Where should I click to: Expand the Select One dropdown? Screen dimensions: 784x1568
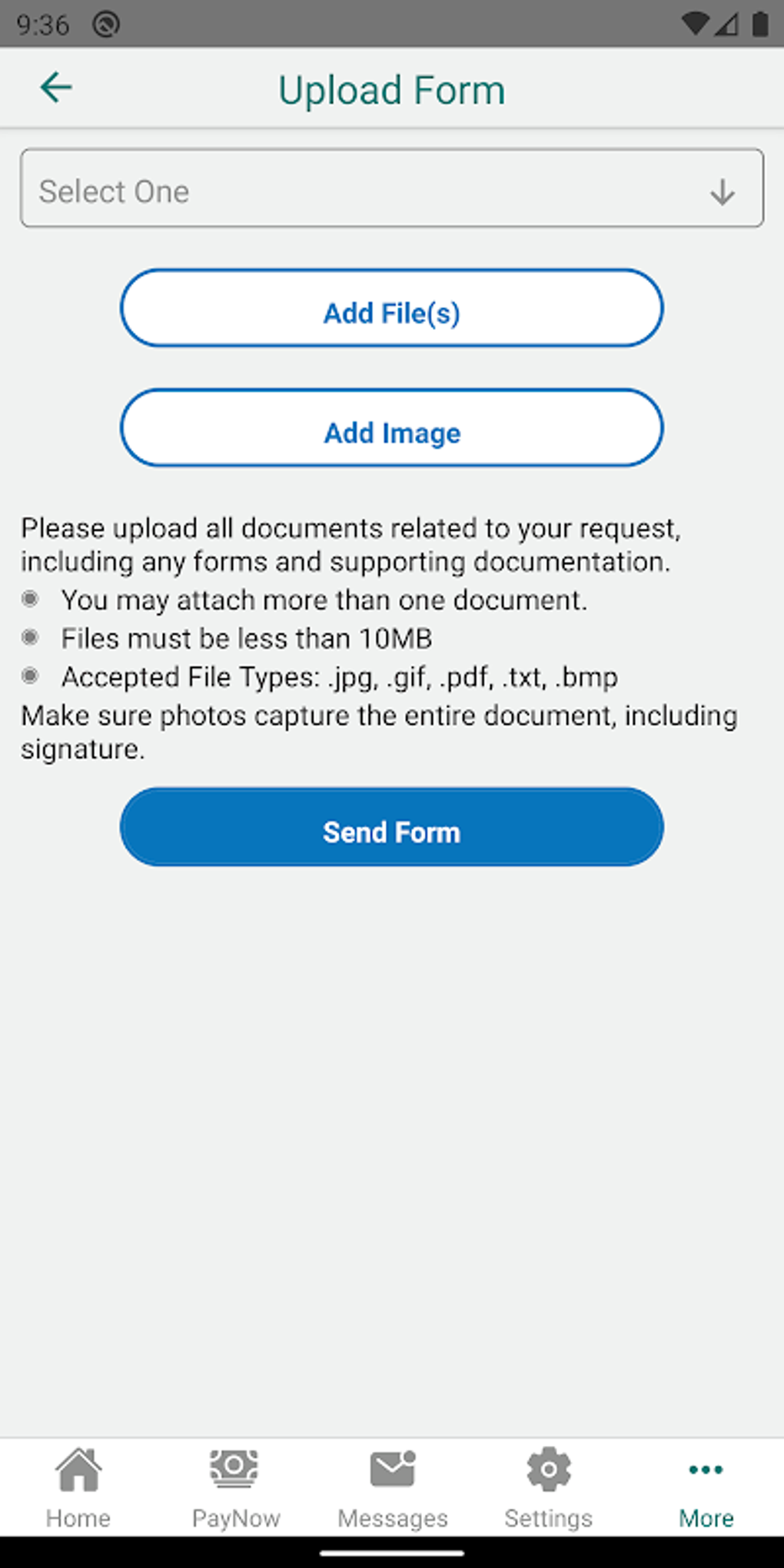(392, 189)
